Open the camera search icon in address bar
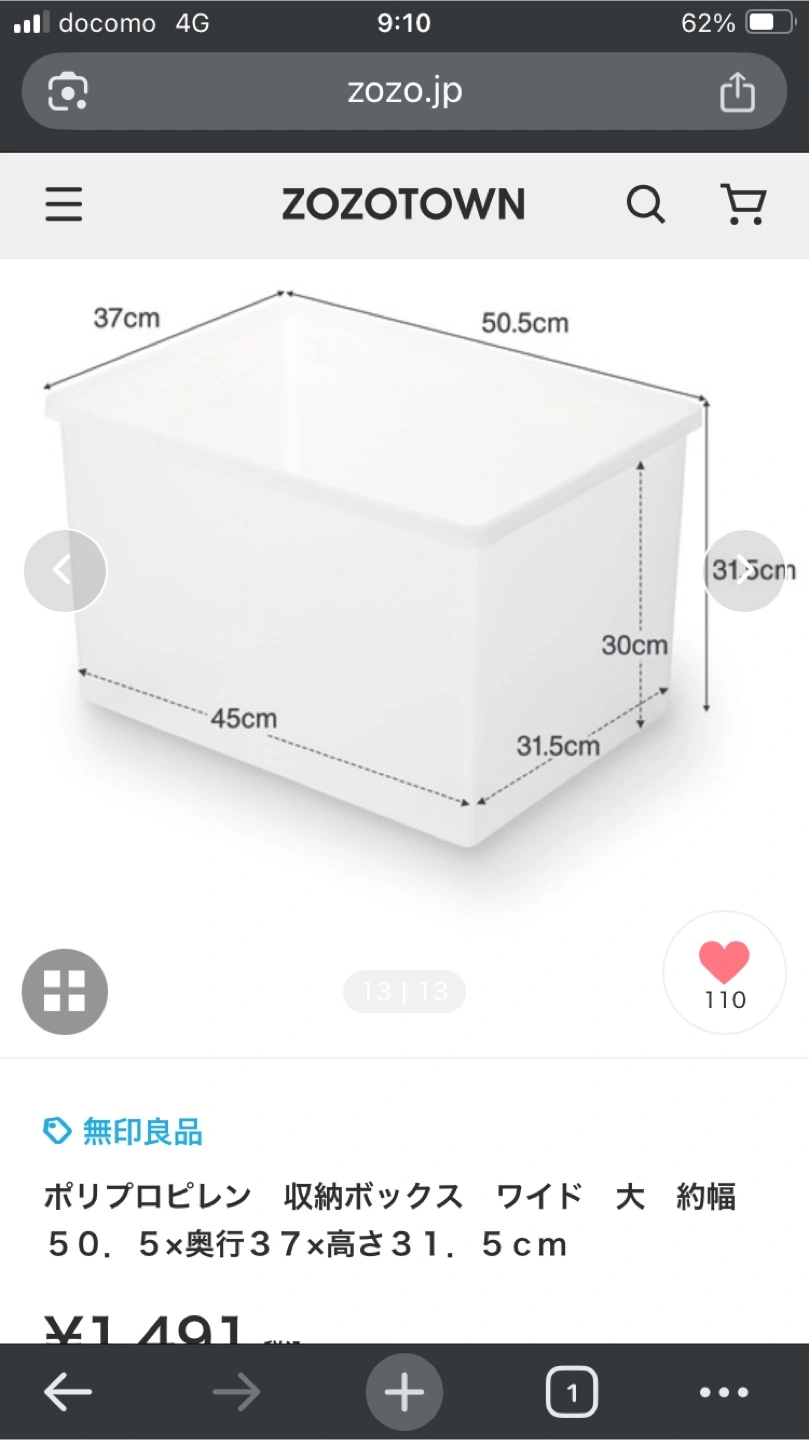The height and width of the screenshot is (1440, 809). tap(68, 92)
